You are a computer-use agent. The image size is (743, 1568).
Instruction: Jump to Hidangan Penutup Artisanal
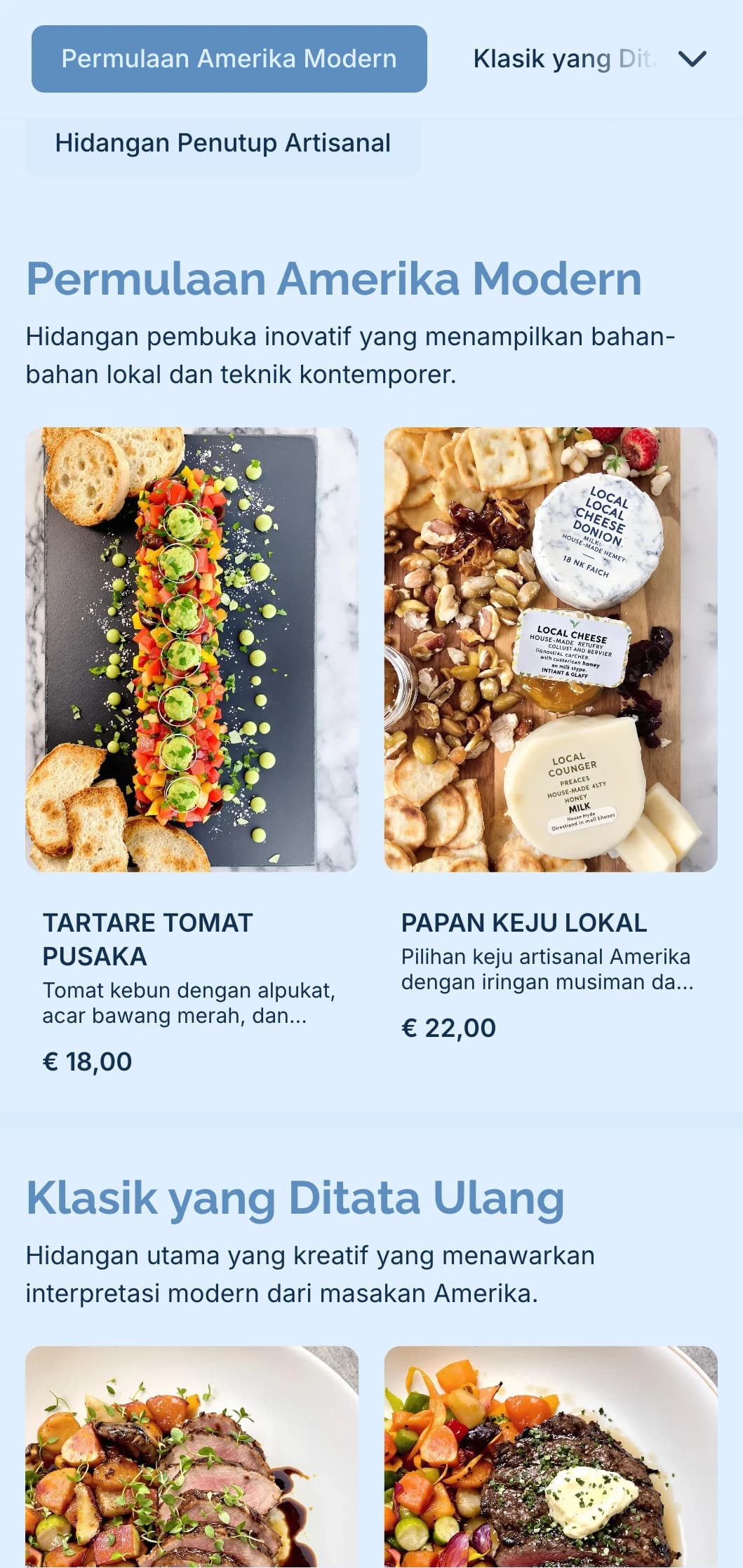[x=222, y=143]
